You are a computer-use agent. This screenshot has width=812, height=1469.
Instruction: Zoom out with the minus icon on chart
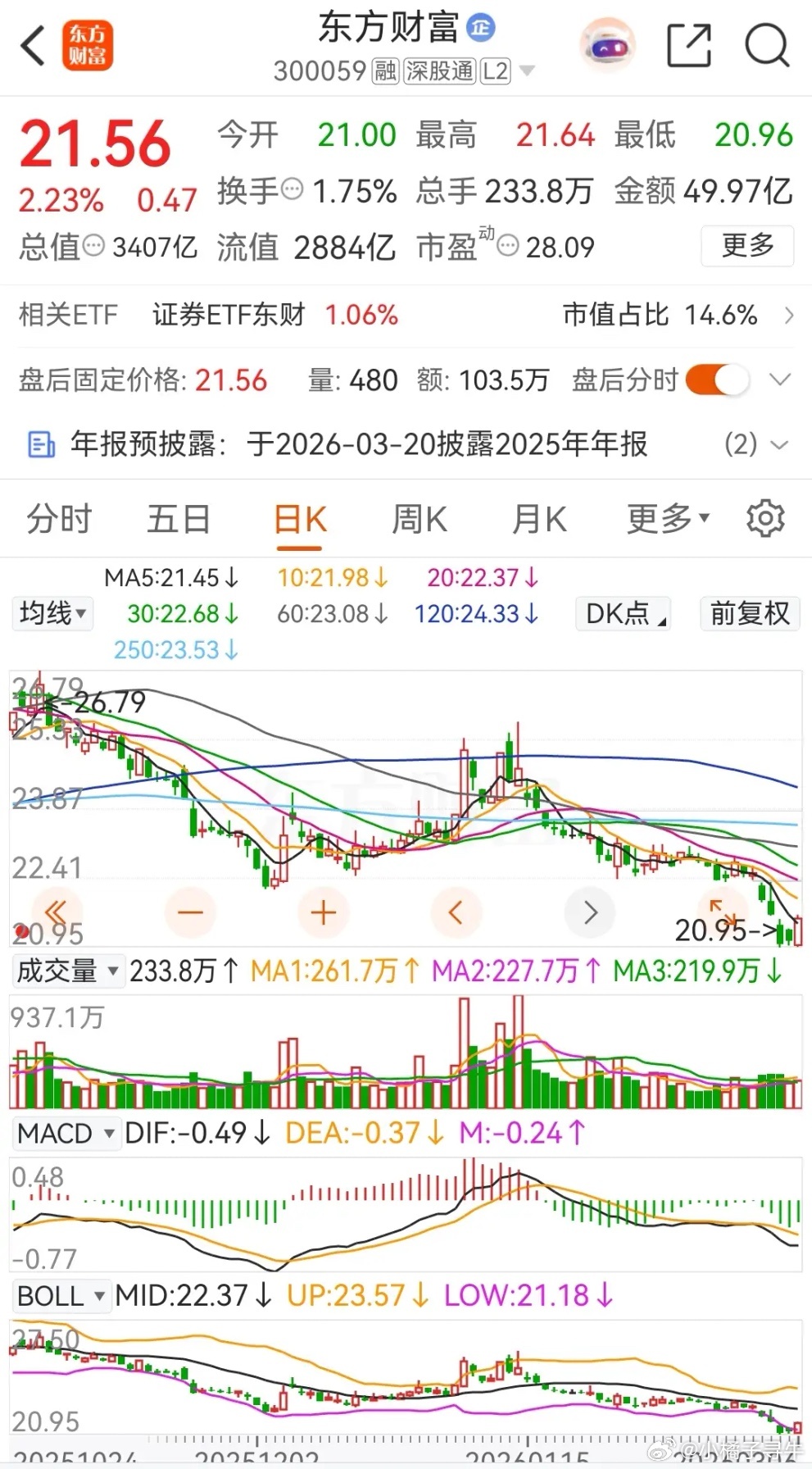point(190,912)
